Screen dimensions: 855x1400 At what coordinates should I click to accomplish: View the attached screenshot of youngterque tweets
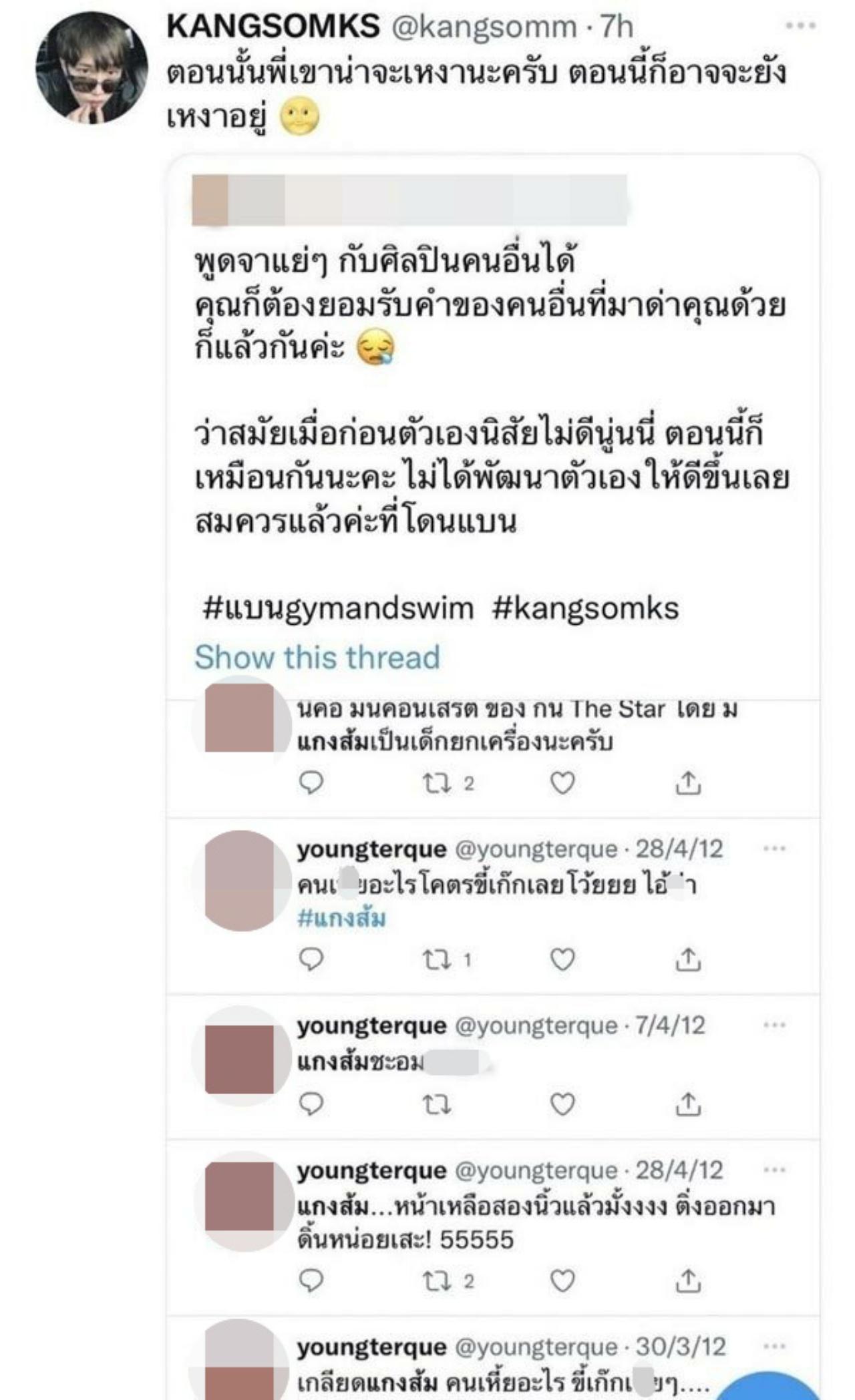(x=492, y=1041)
